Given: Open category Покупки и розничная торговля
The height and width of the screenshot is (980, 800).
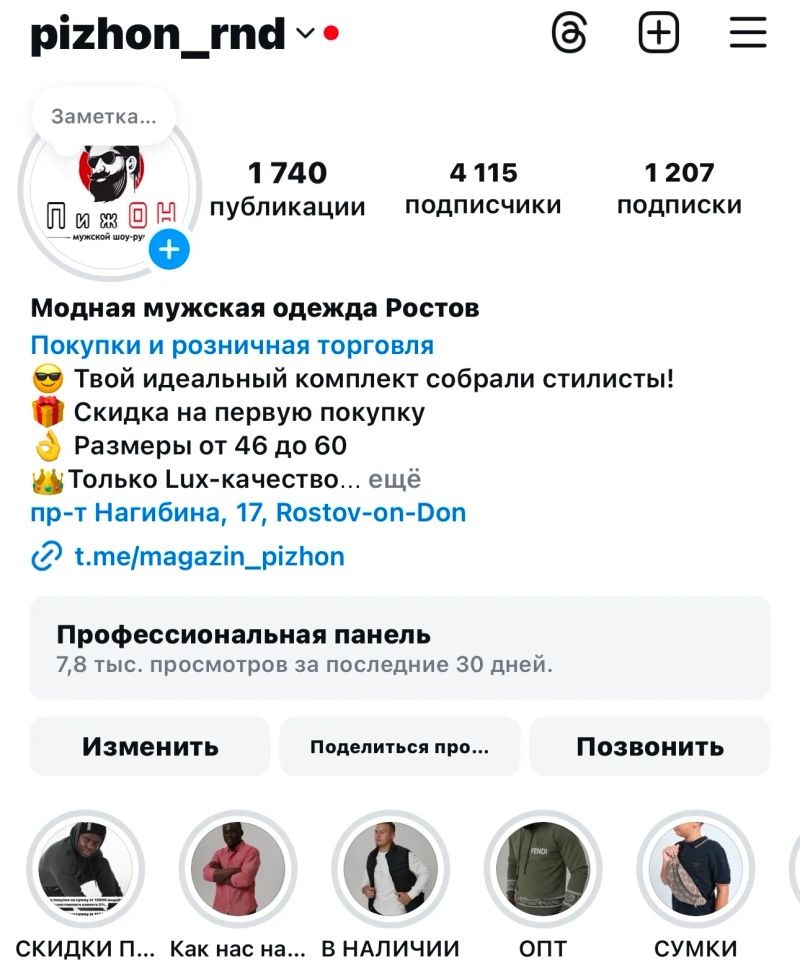Looking at the screenshot, I should (x=232, y=346).
